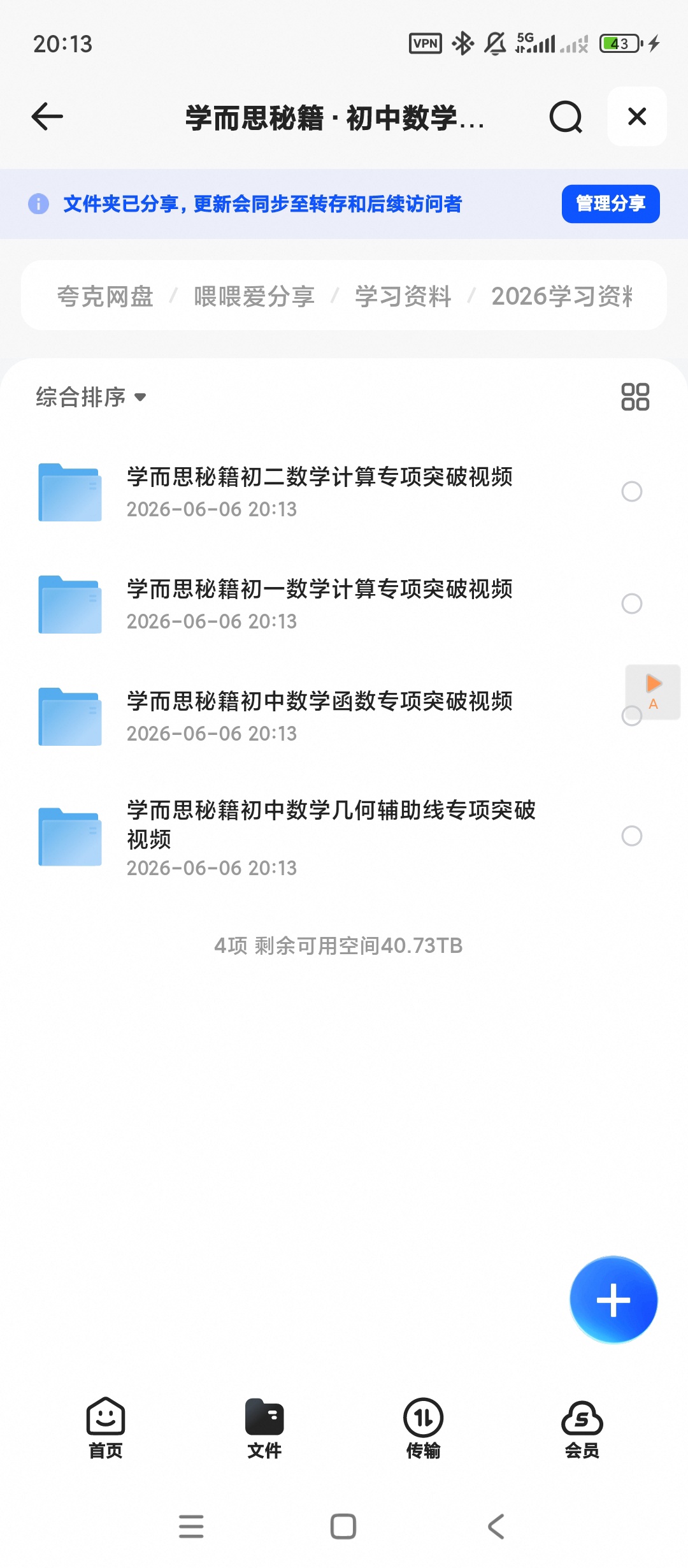Jump to 夸克网盘 in the breadcrumb

point(105,296)
